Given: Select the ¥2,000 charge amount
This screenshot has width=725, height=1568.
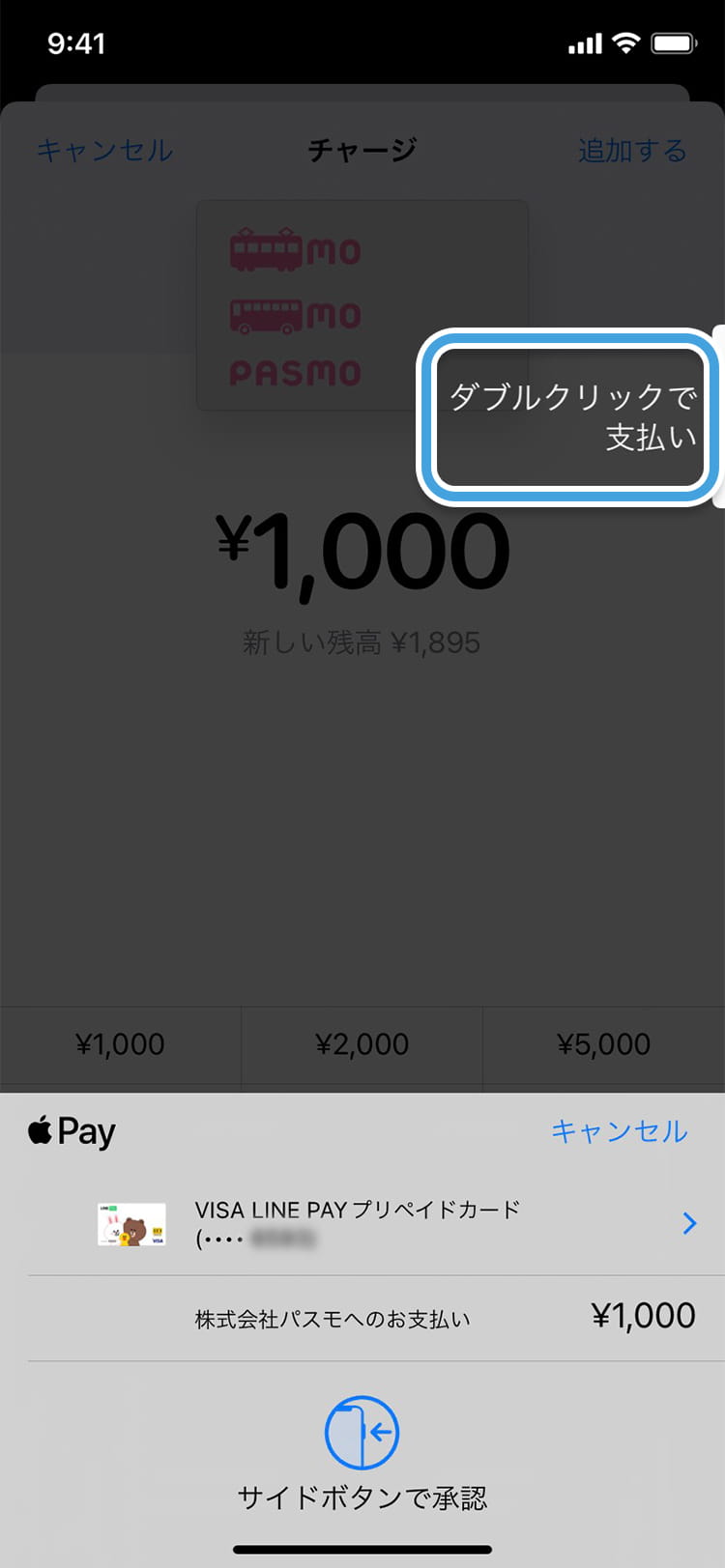Looking at the screenshot, I should (x=362, y=1044).
